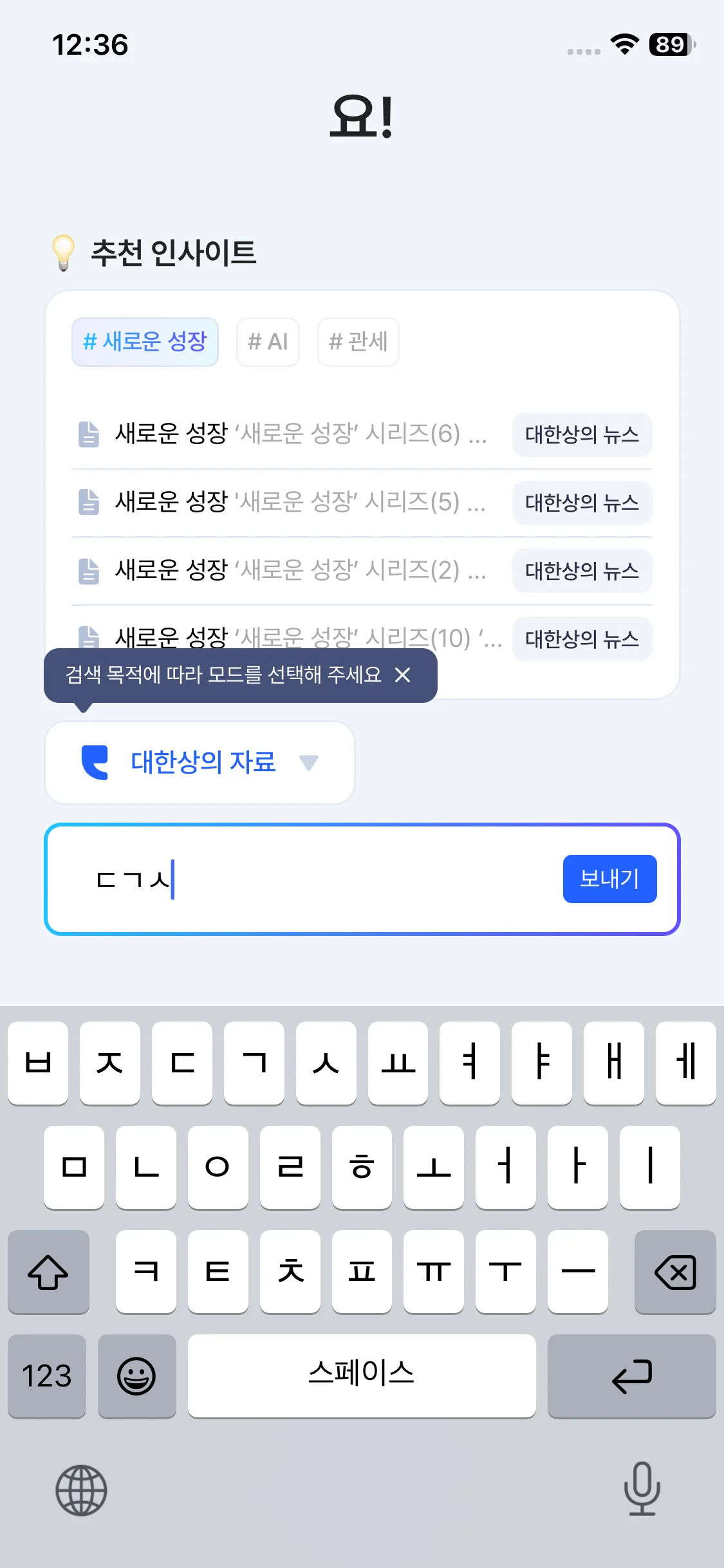The image size is (724, 1568).
Task: Open the 관세 hashtag category
Action: pyautogui.click(x=357, y=342)
